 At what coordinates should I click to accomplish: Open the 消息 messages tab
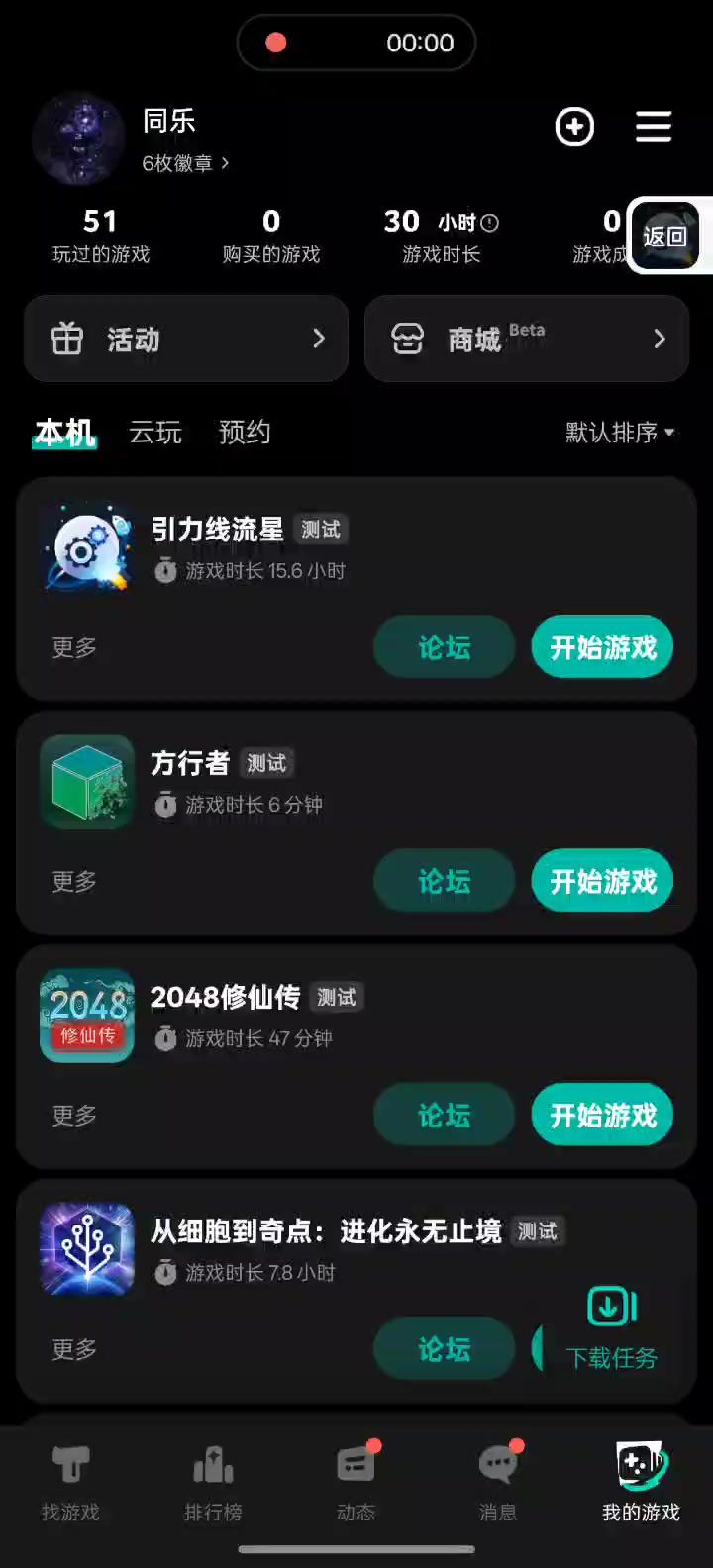pyautogui.click(x=498, y=1482)
